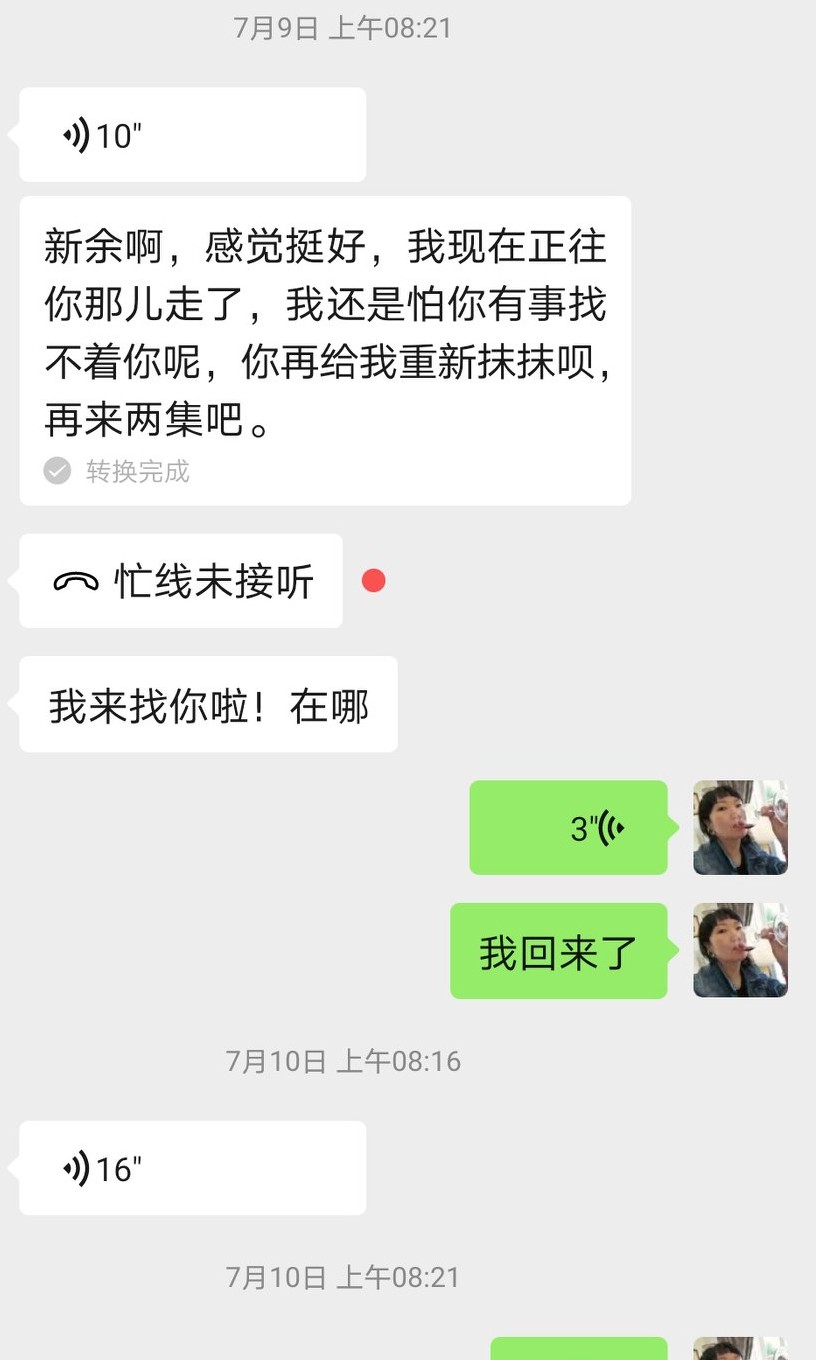Play the 3-second green voice message

568,827
